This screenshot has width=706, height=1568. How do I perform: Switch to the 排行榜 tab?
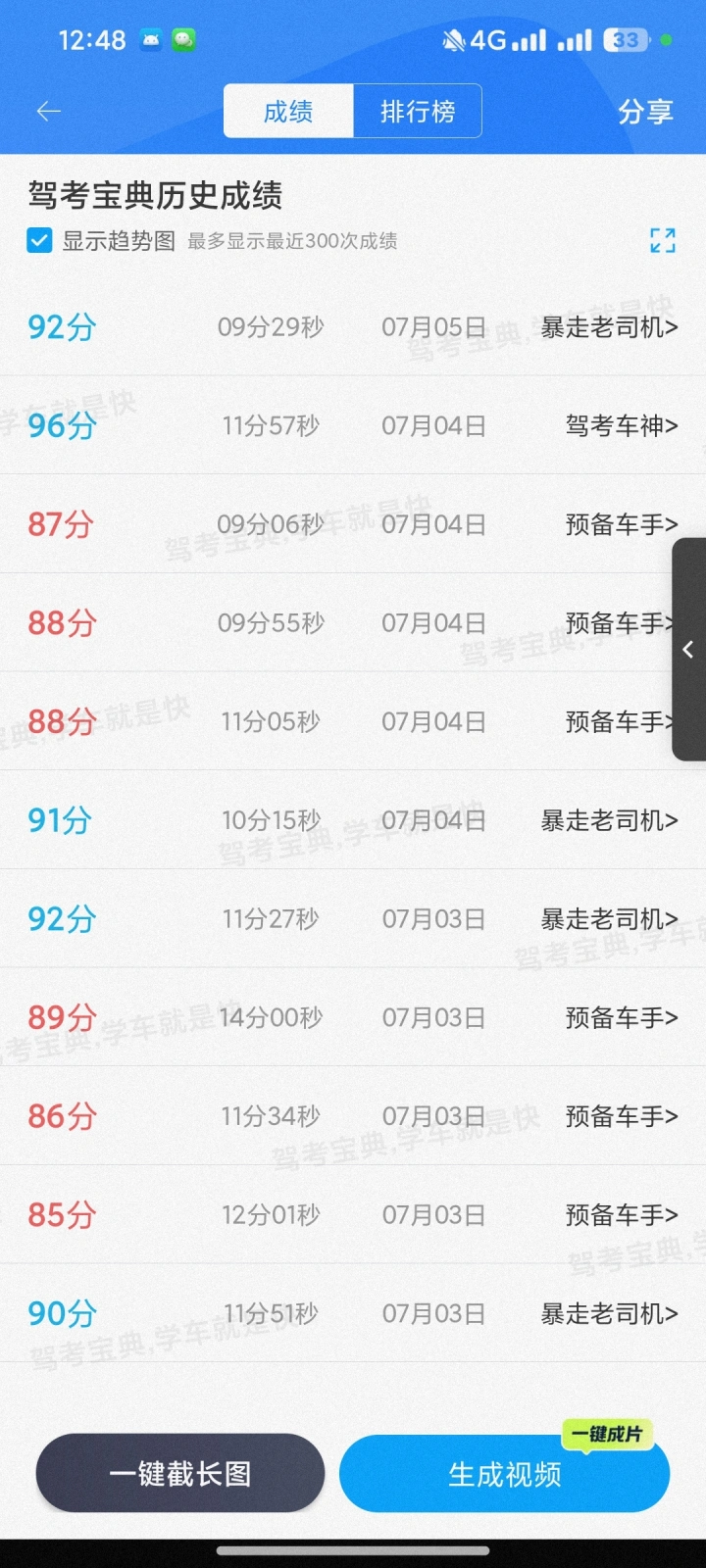[418, 112]
